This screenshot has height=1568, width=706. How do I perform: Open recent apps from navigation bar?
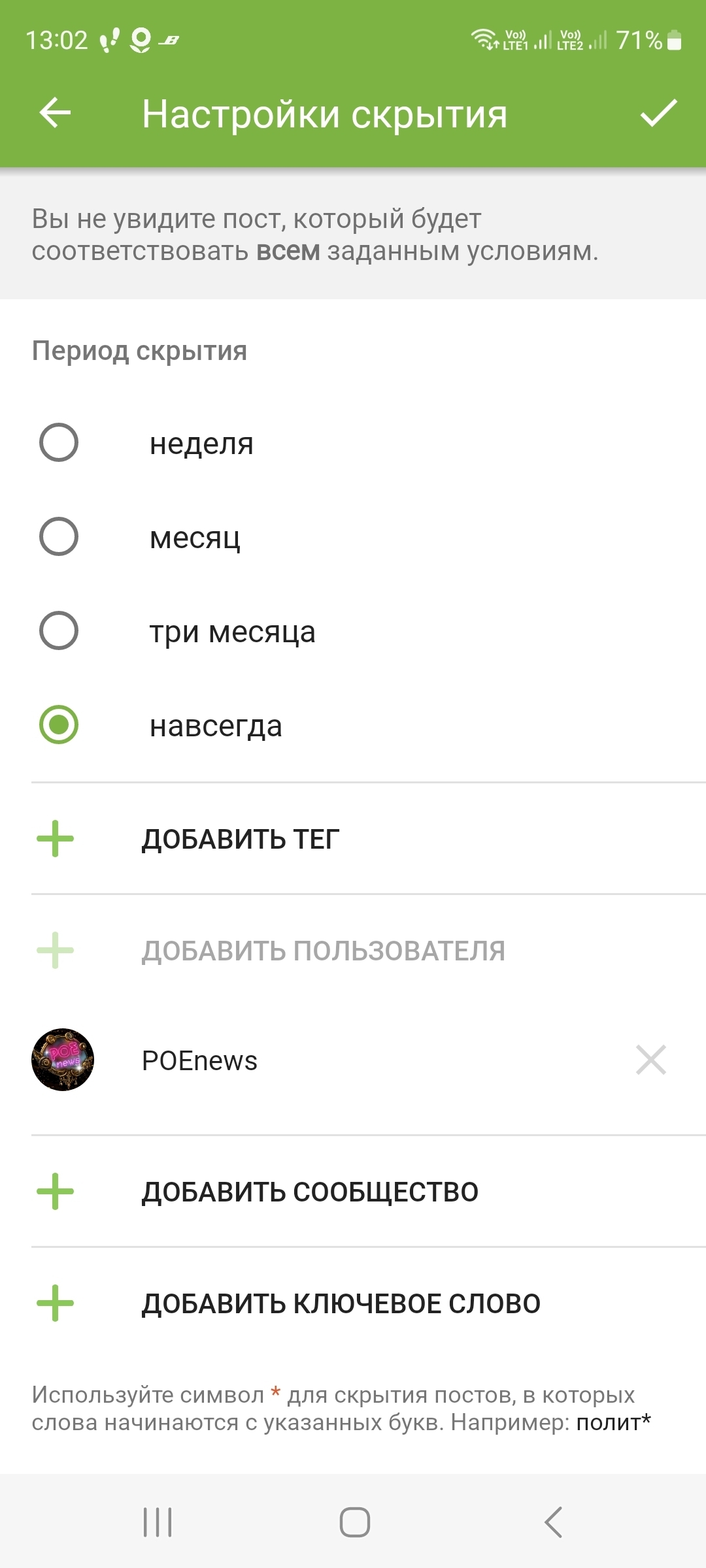click(158, 1522)
